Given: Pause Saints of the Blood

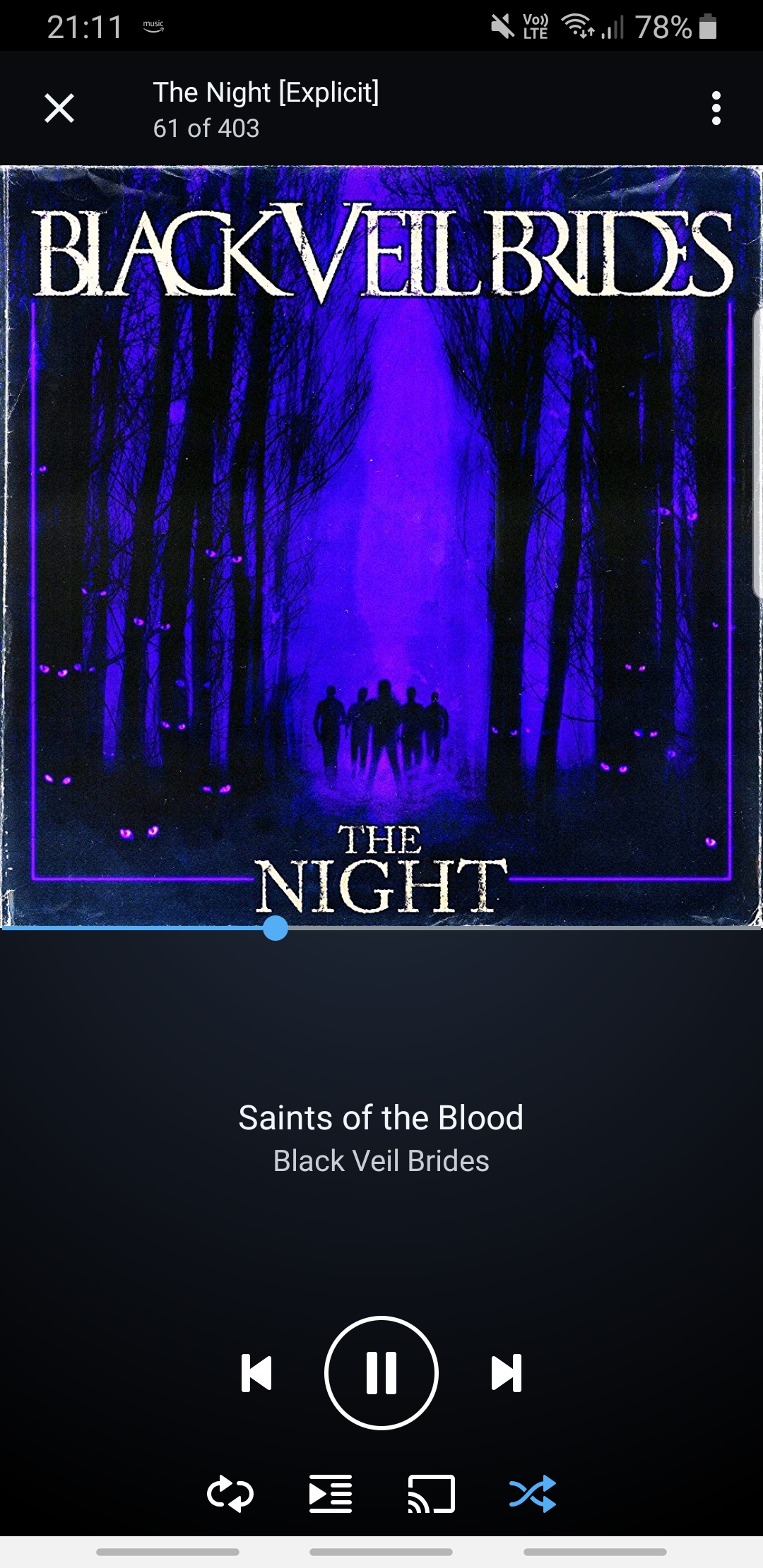Looking at the screenshot, I should [381, 1372].
